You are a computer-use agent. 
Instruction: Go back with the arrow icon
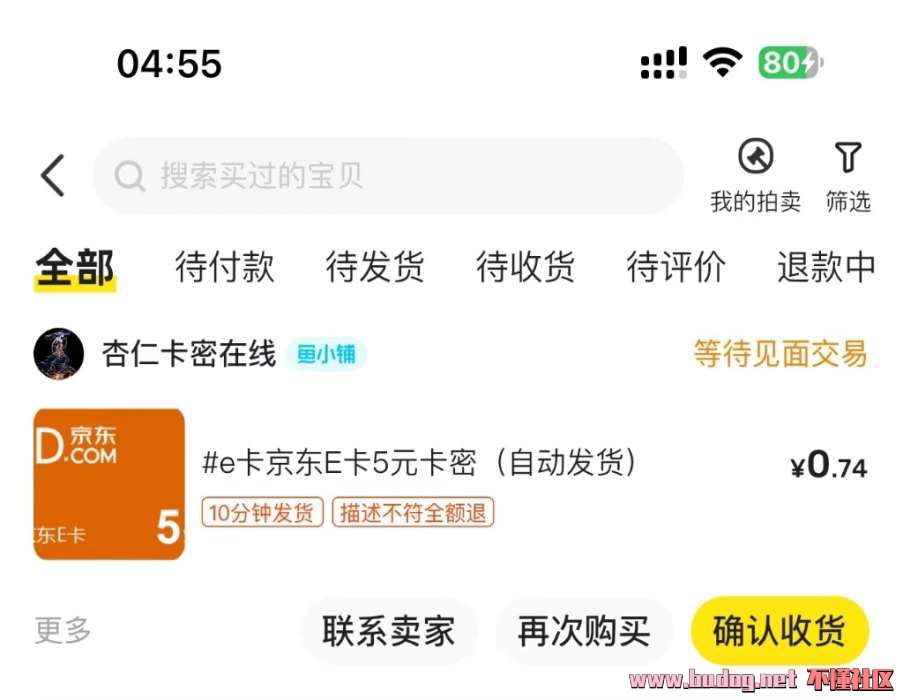[53, 176]
